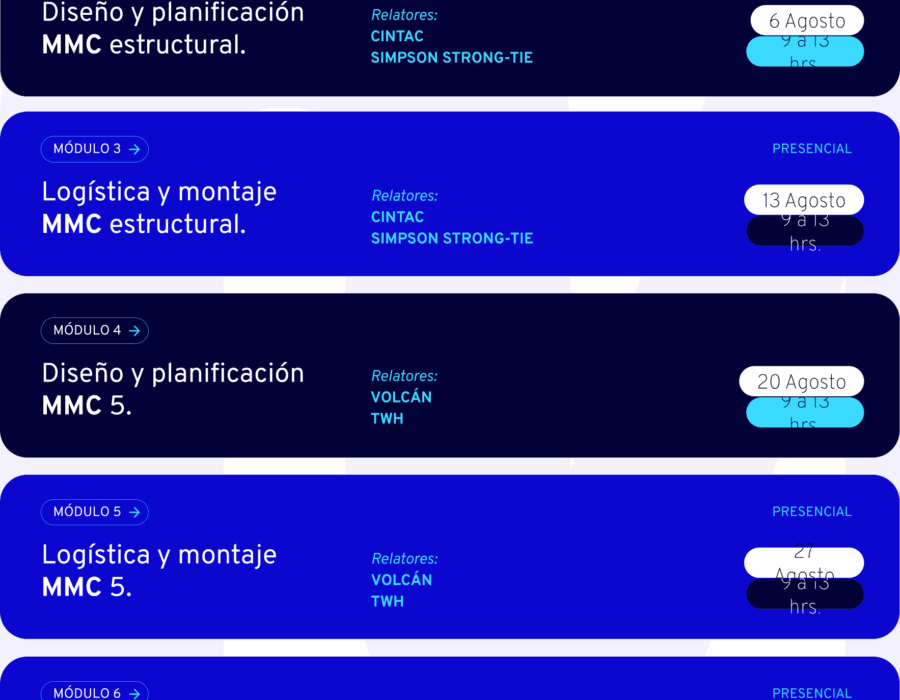Select the MÓDULO 4 arrow chip
This screenshot has height=700, width=900.
(95, 330)
